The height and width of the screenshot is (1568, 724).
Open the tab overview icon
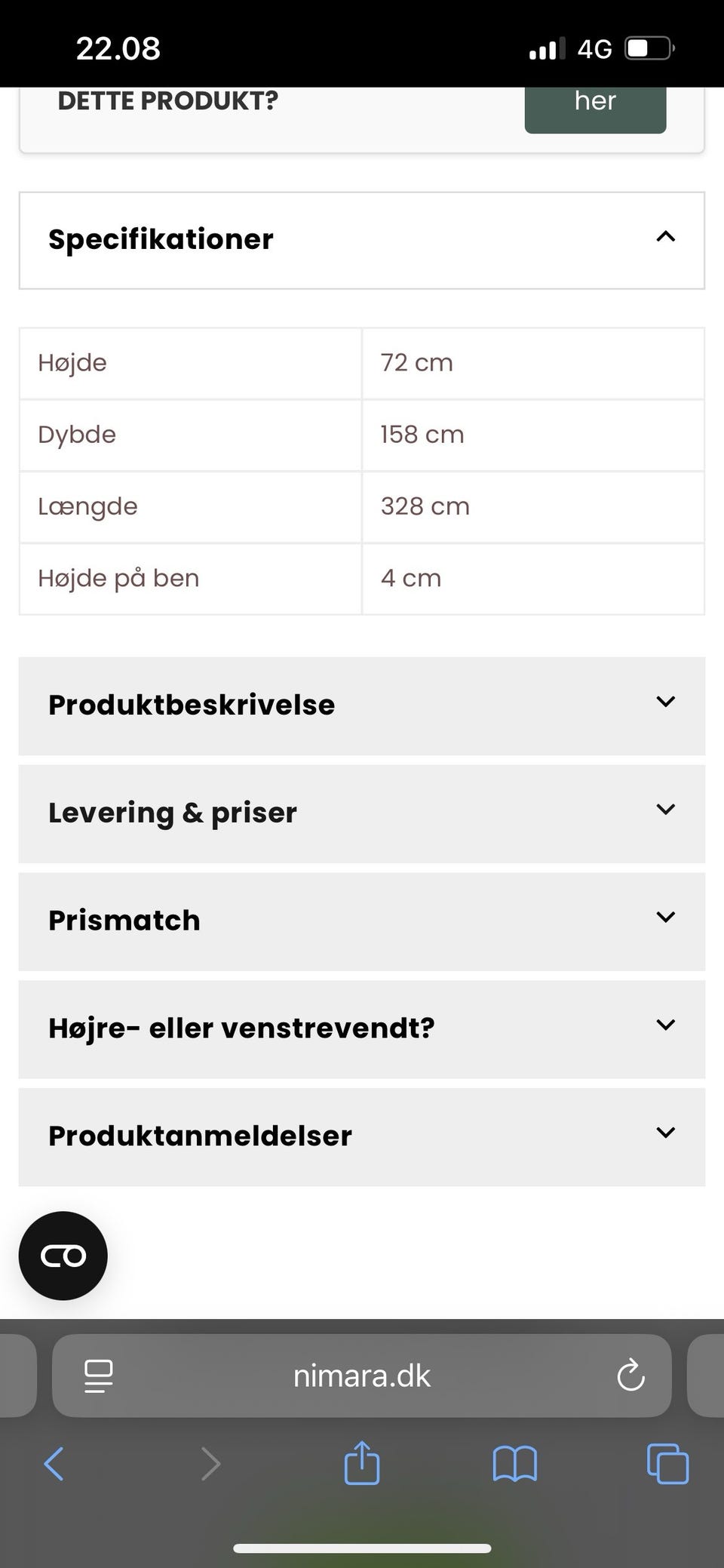[667, 1464]
